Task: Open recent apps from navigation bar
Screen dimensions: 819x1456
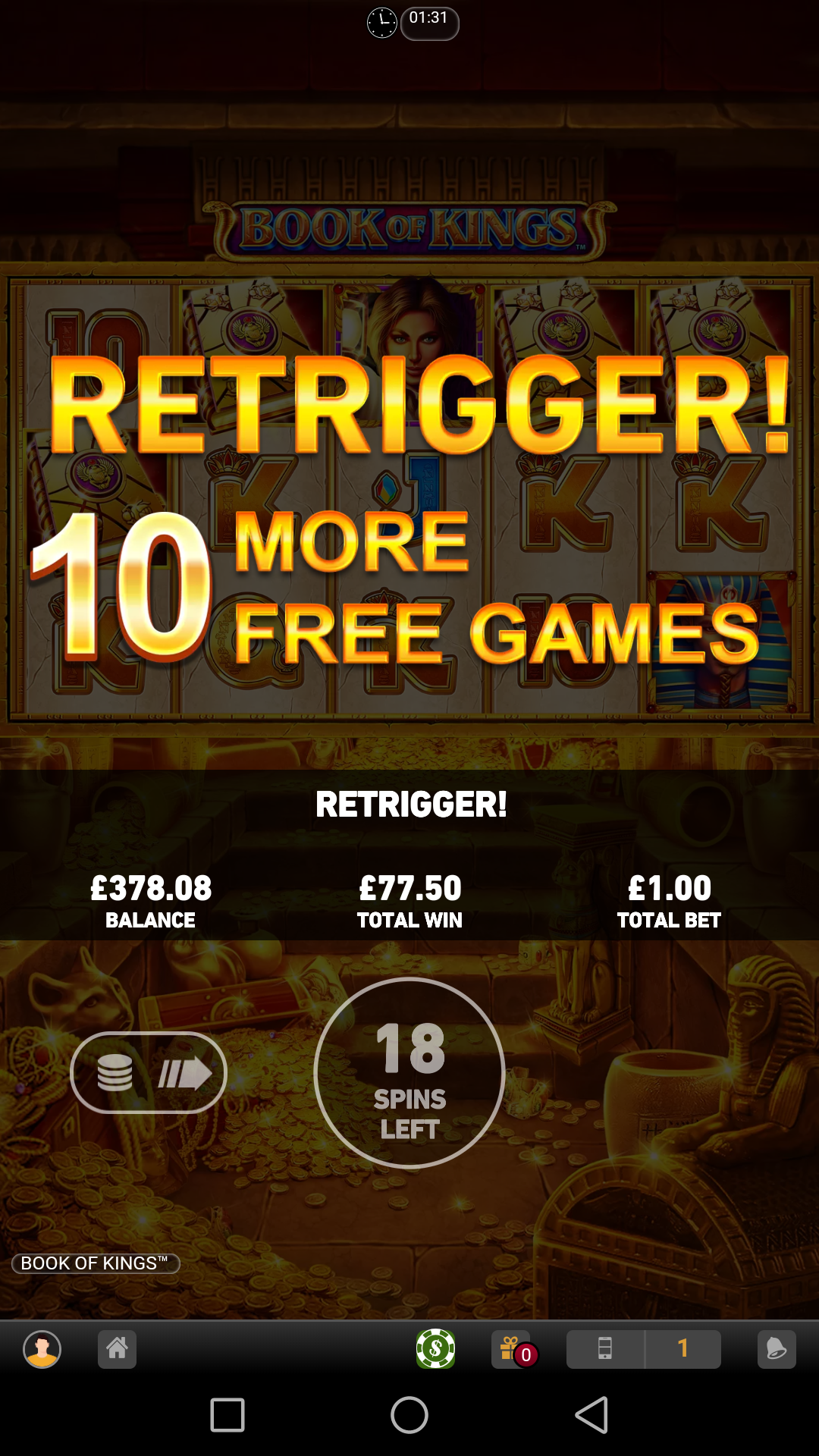Action: coord(227,1415)
